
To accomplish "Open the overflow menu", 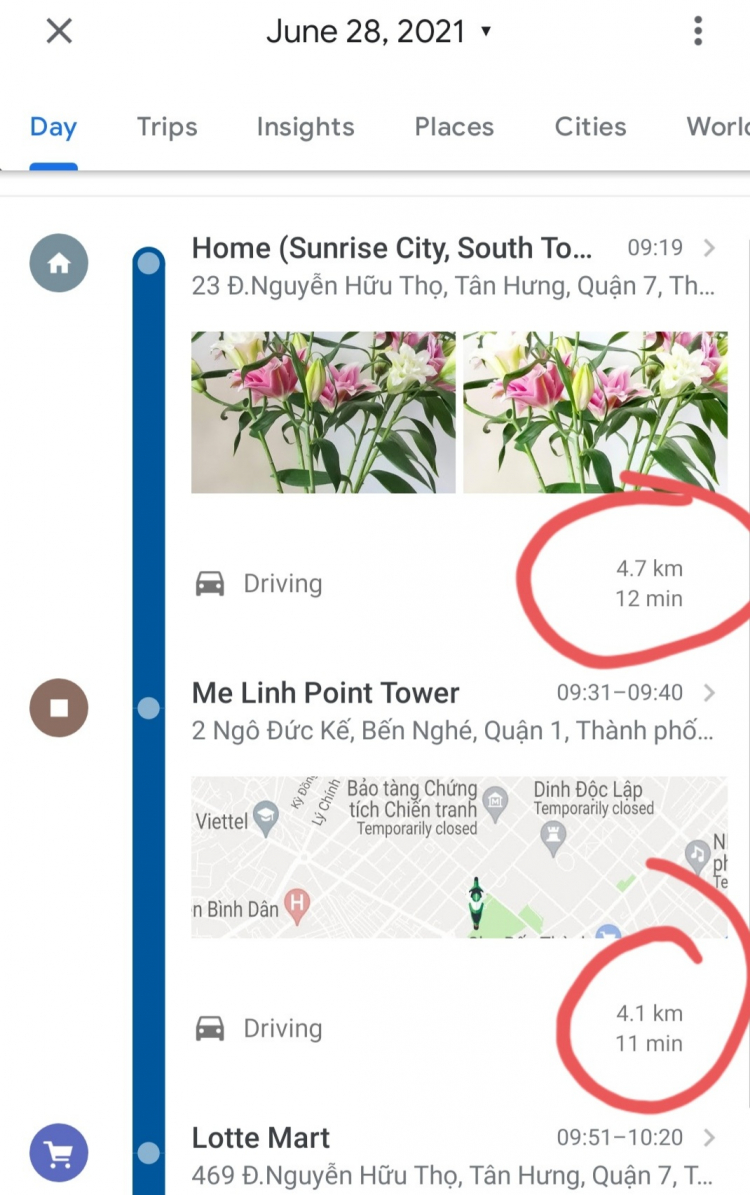I will point(698,32).
